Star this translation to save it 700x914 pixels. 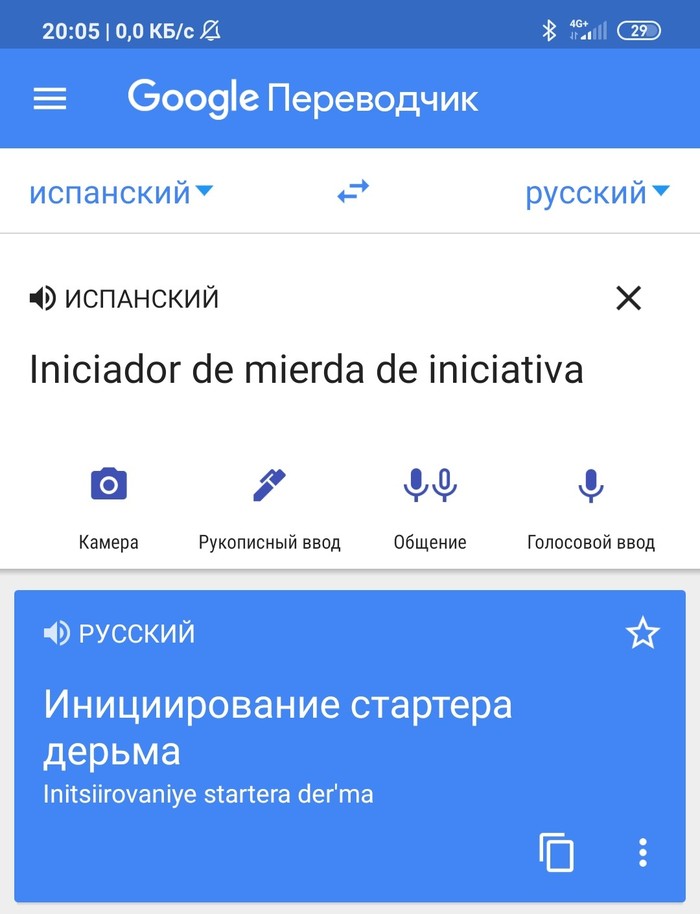tap(642, 633)
